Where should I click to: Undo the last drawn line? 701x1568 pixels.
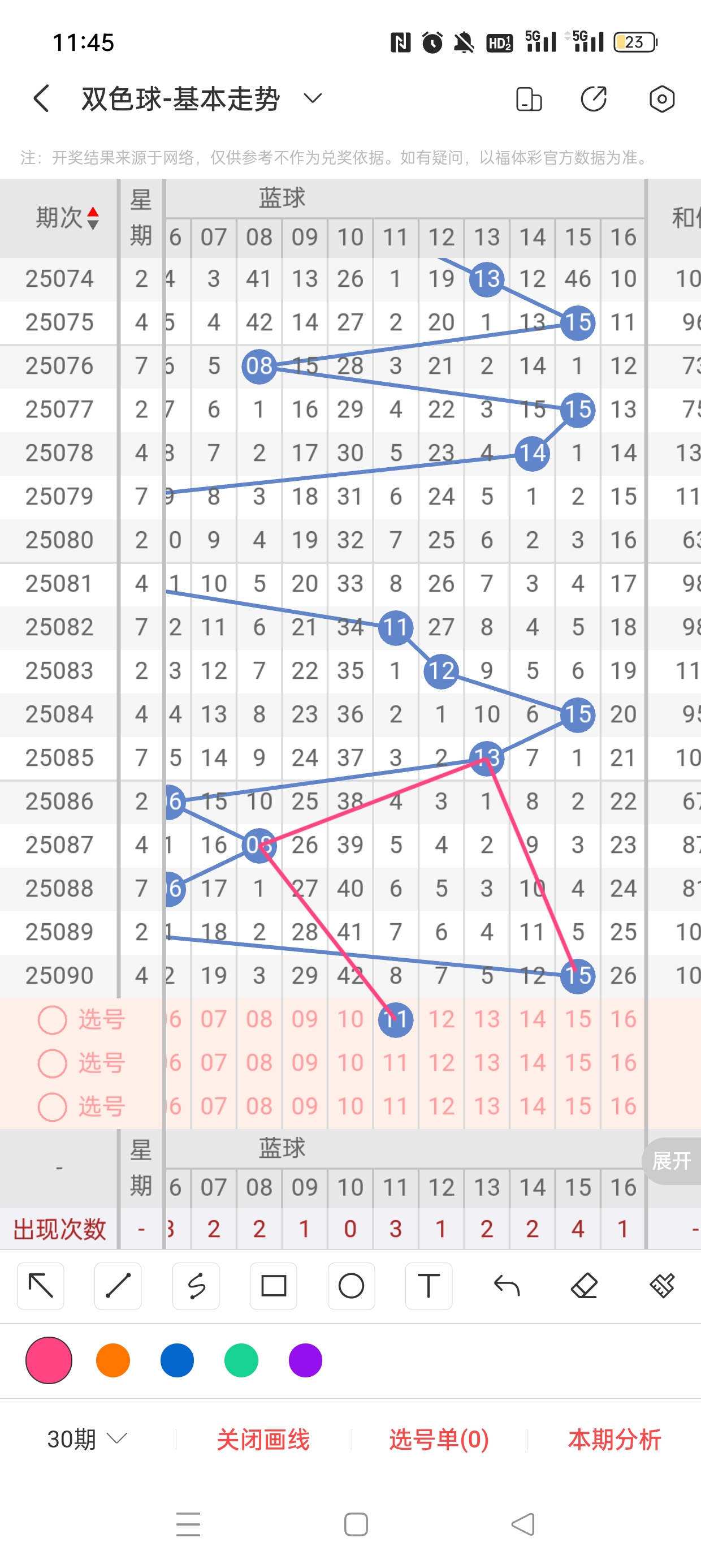coord(507,1286)
